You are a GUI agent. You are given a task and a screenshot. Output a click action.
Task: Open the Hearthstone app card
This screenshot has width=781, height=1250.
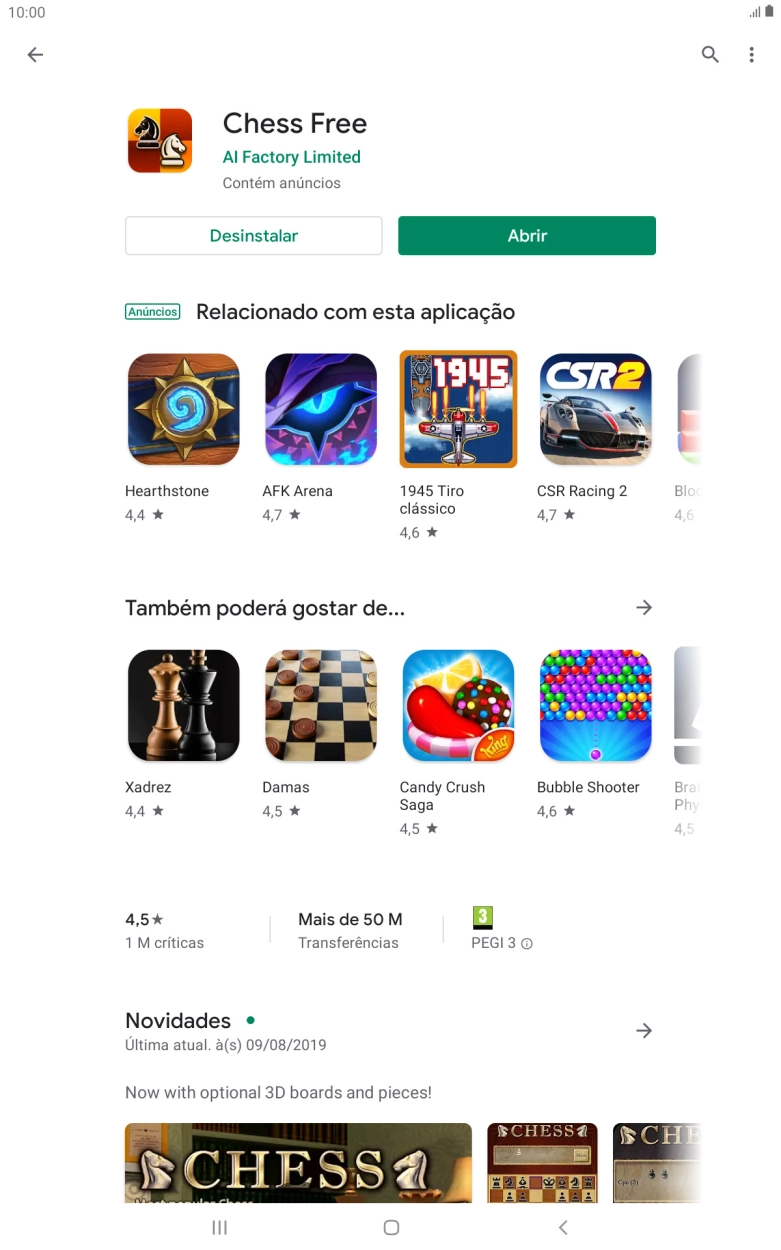(183, 409)
